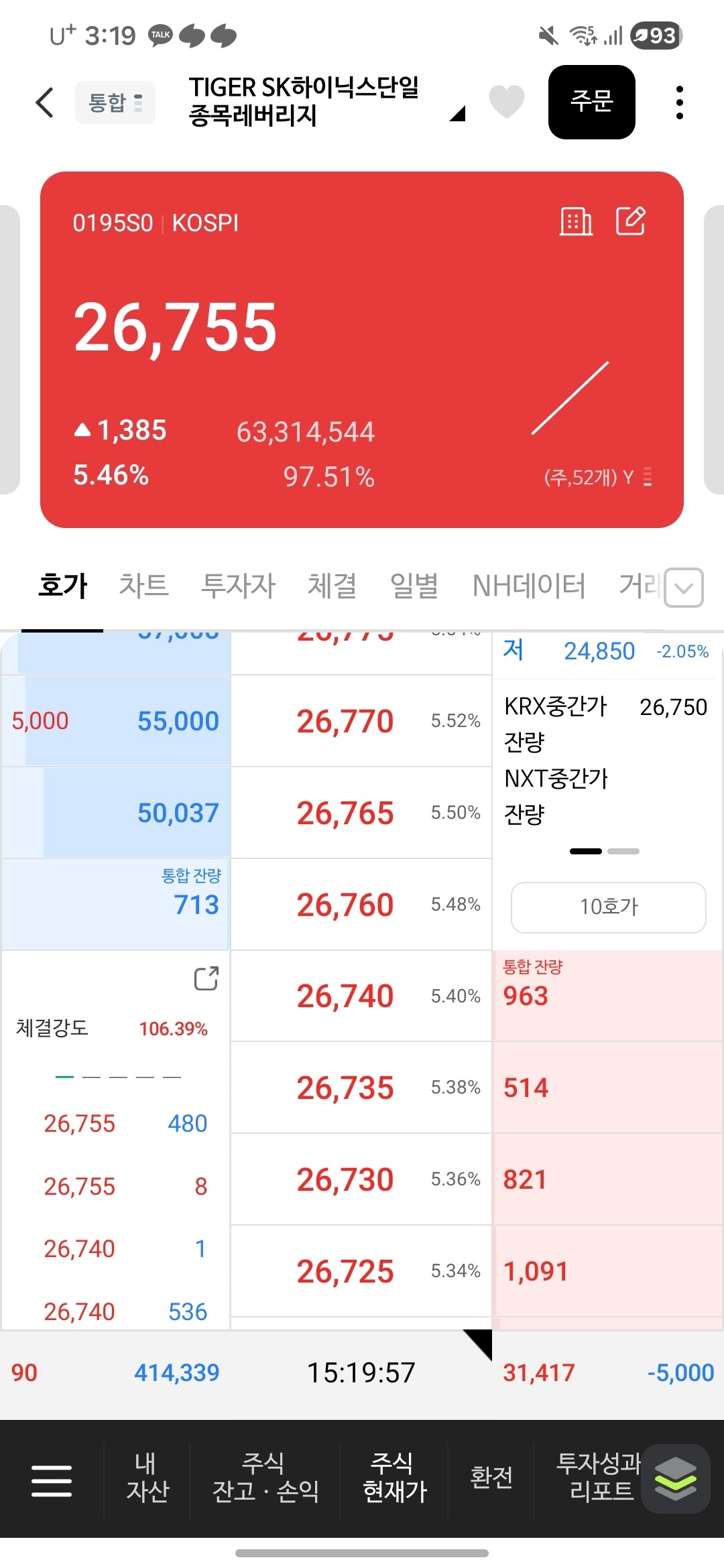The height and width of the screenshot is (1568, 724).
Task: Open the three-dot overflow menu
Action: [x=680, y=103]
